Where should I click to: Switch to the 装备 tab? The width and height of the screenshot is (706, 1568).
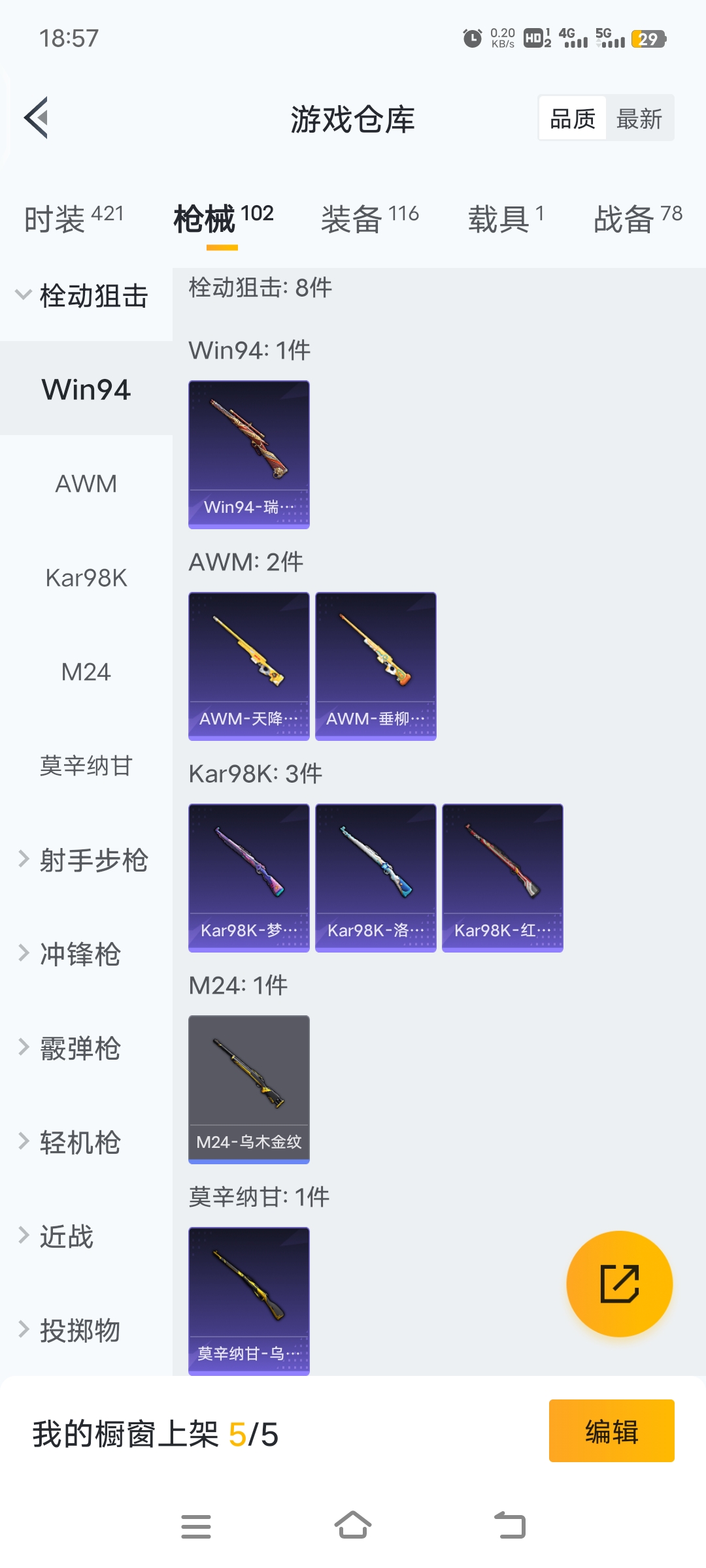[369, 218]
